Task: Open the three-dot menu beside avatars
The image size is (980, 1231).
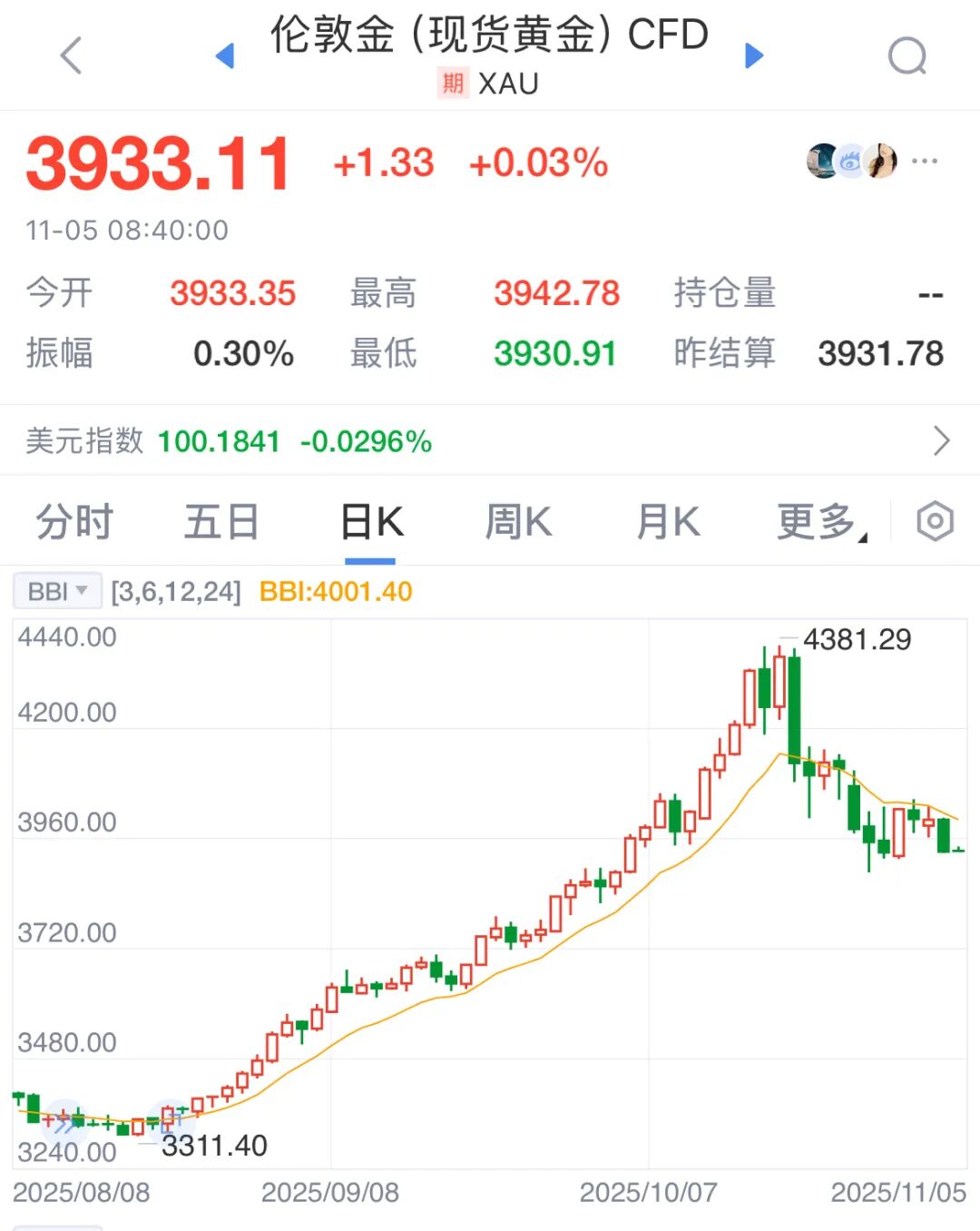Action: 925,162
